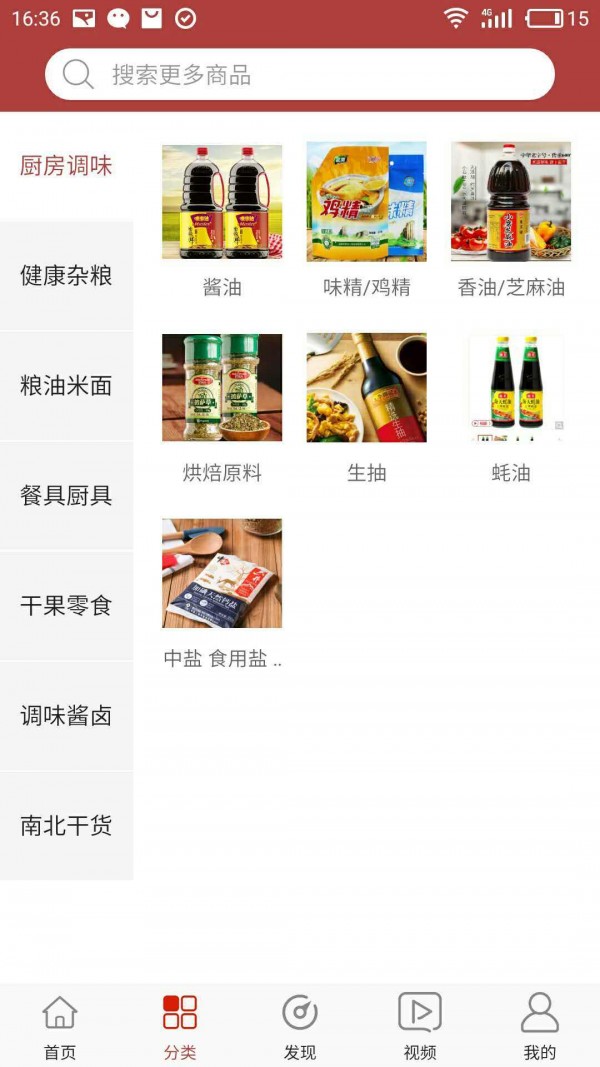Image resolution: width=600 pixels, height=1067 pixels.
Task: Select the 餐具厨具 category
Action: (66, 496)
